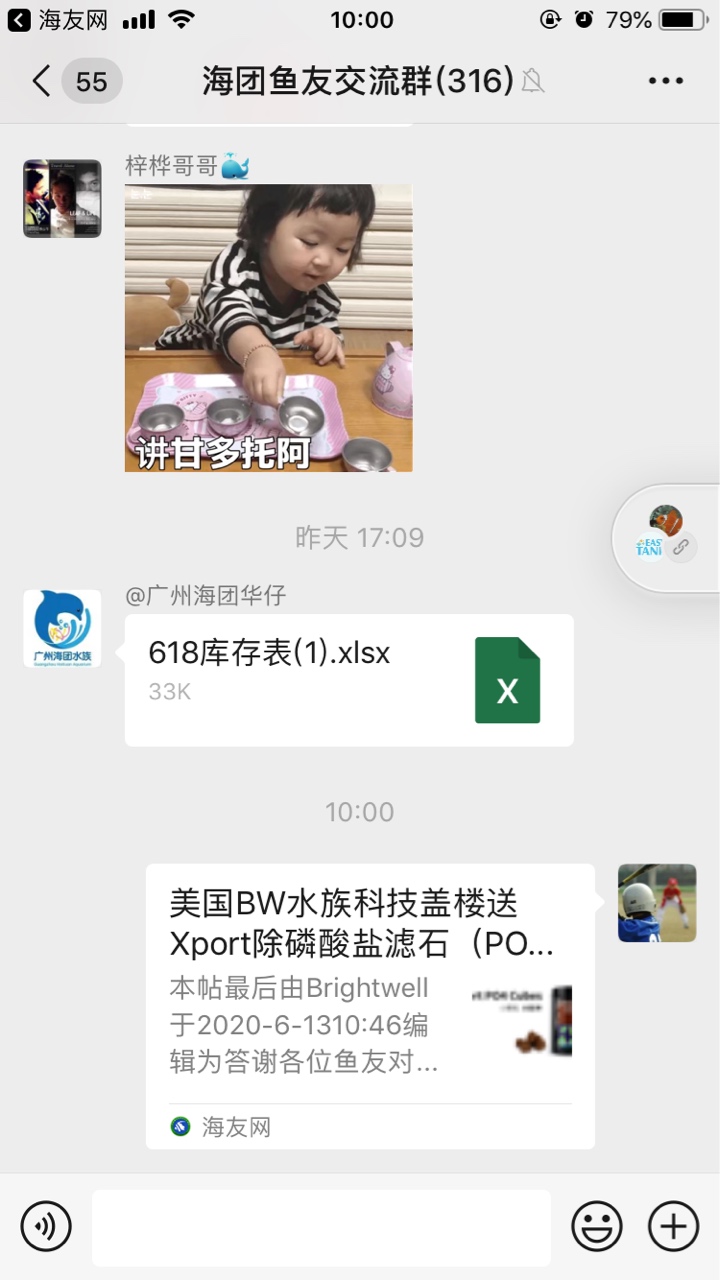View the 讲甘多托阿 sticker image
720x1280 pixels.
[268, 328]
